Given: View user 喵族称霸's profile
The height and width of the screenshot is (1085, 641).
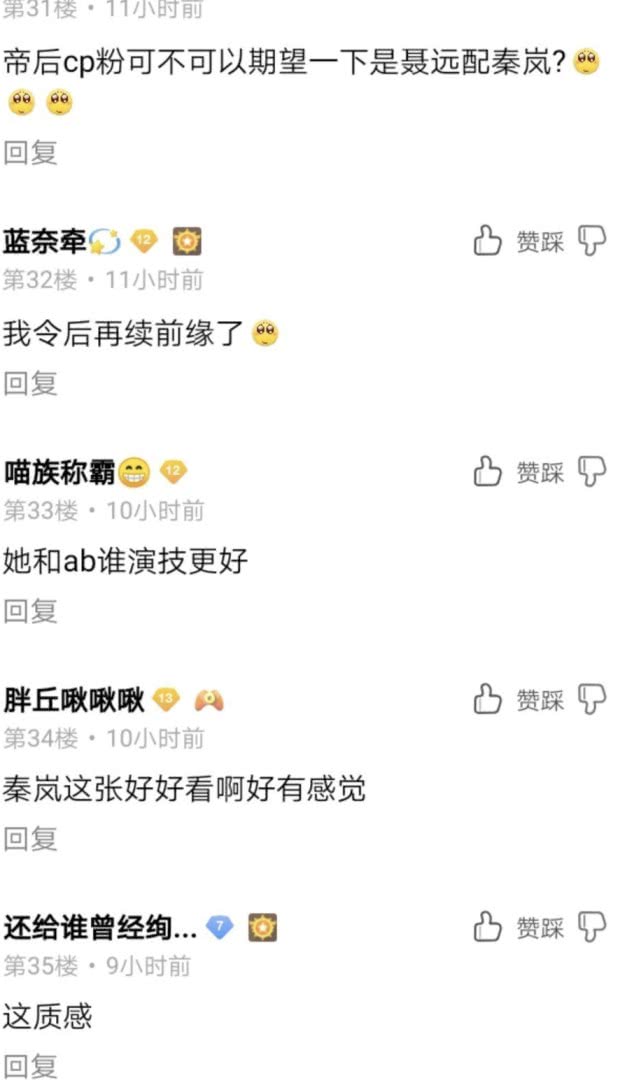Looking at the screenshot, I should pyautogui.click(x=59, y=472).
